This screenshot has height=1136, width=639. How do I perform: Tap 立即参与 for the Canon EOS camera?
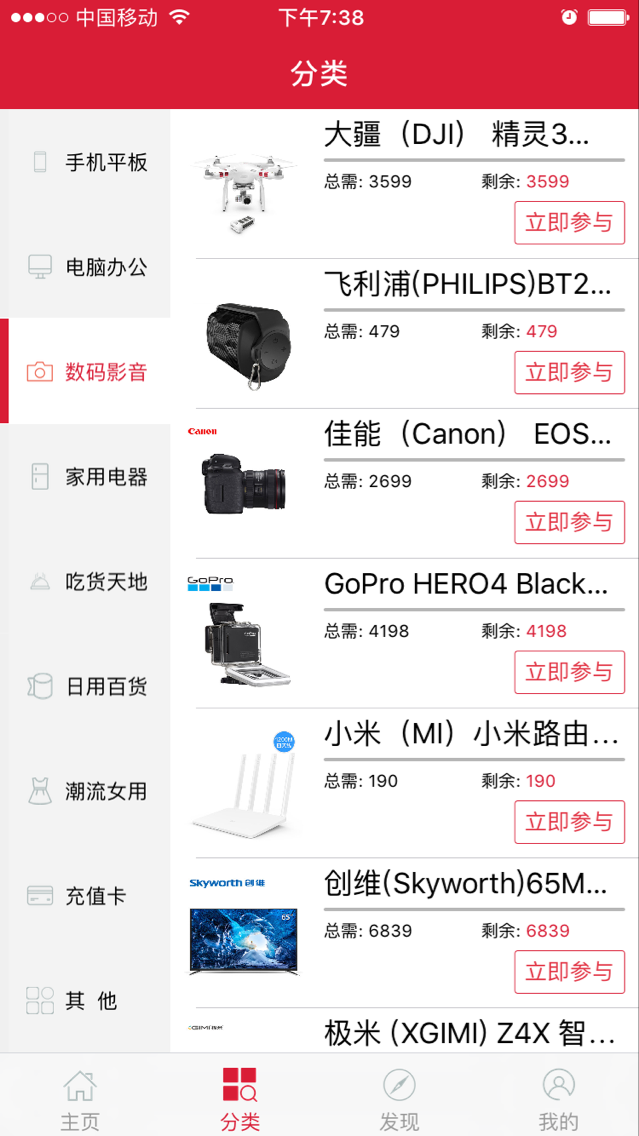point(569,523)
